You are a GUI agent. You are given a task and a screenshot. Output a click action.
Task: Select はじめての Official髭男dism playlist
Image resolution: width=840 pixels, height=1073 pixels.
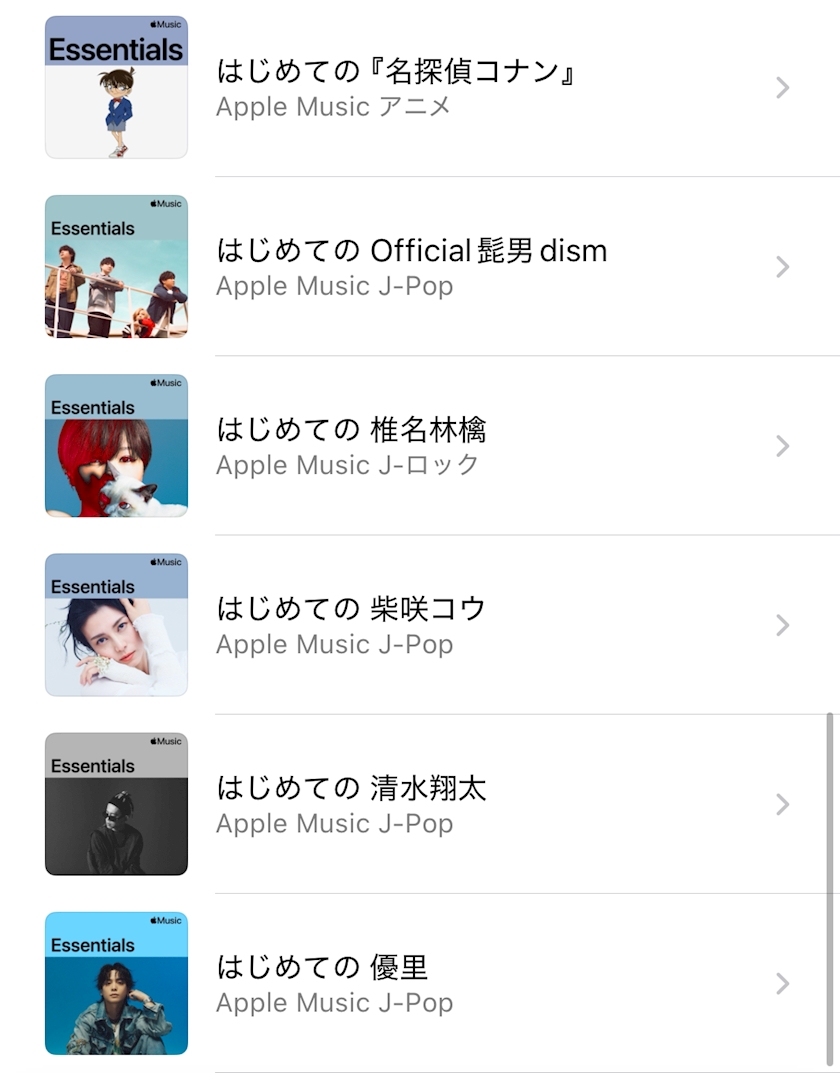pyautogui.click(x=411, y=267)
